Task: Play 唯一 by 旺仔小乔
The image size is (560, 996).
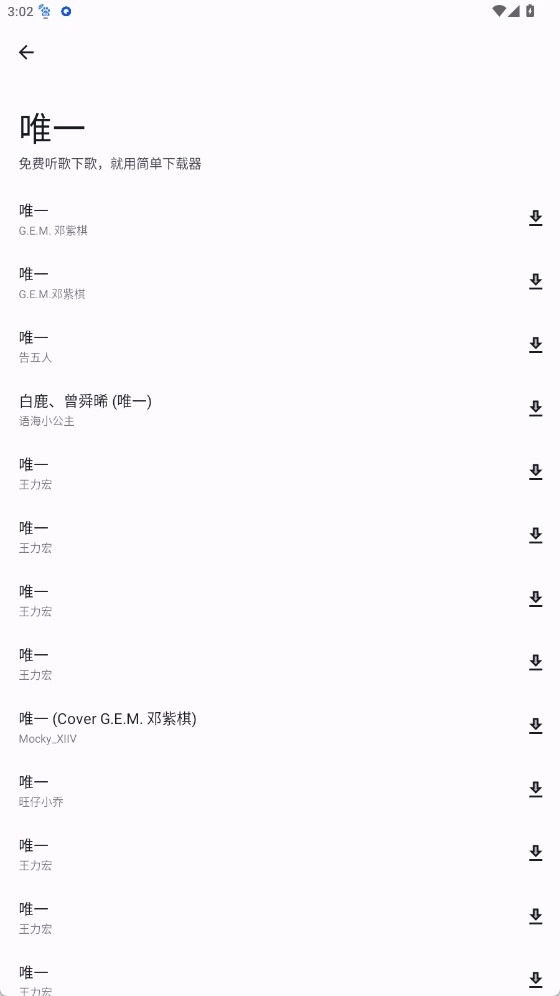Action: point(280,790)
